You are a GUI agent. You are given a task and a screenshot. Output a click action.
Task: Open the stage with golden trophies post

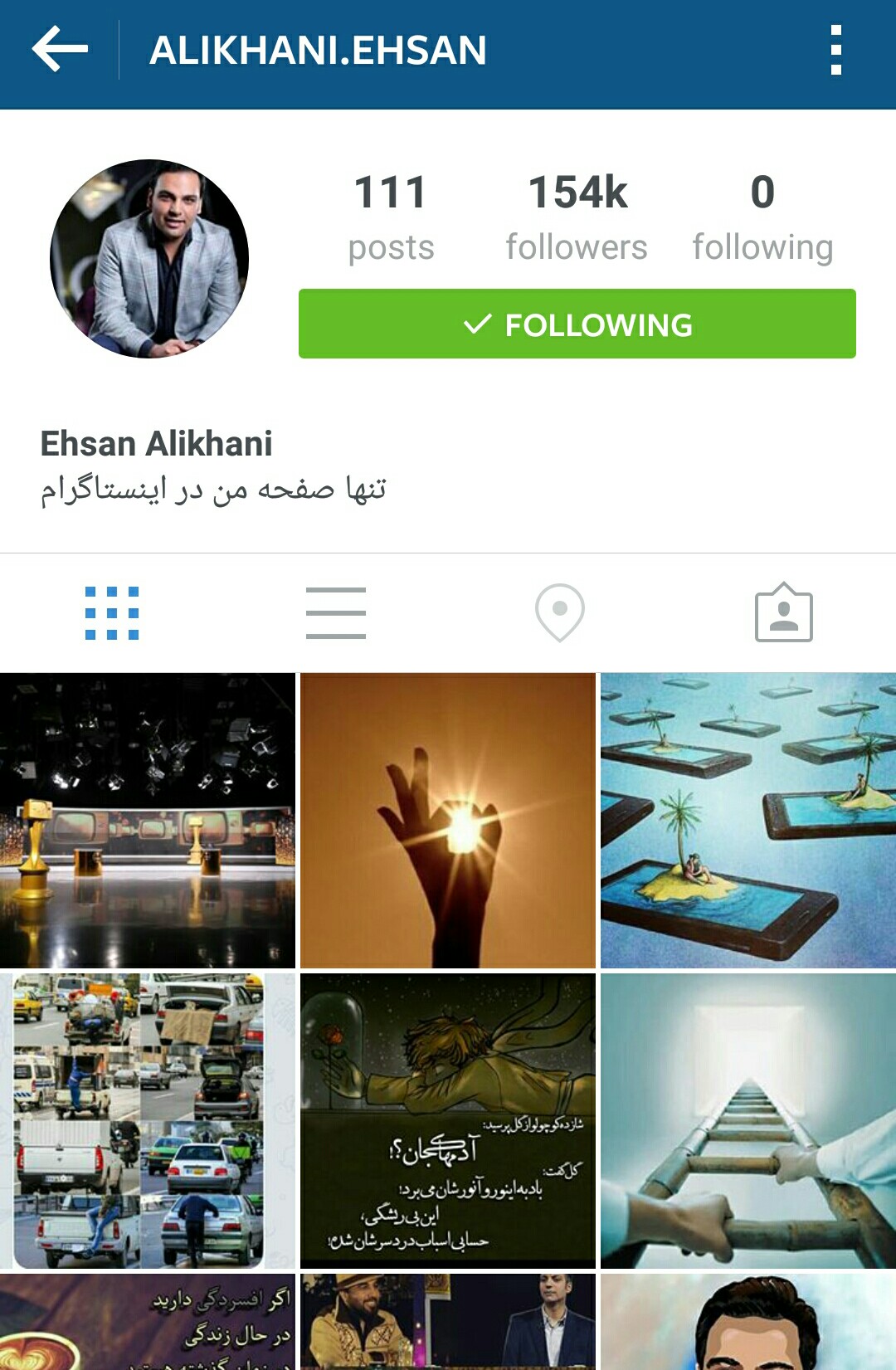pos(148,821)
